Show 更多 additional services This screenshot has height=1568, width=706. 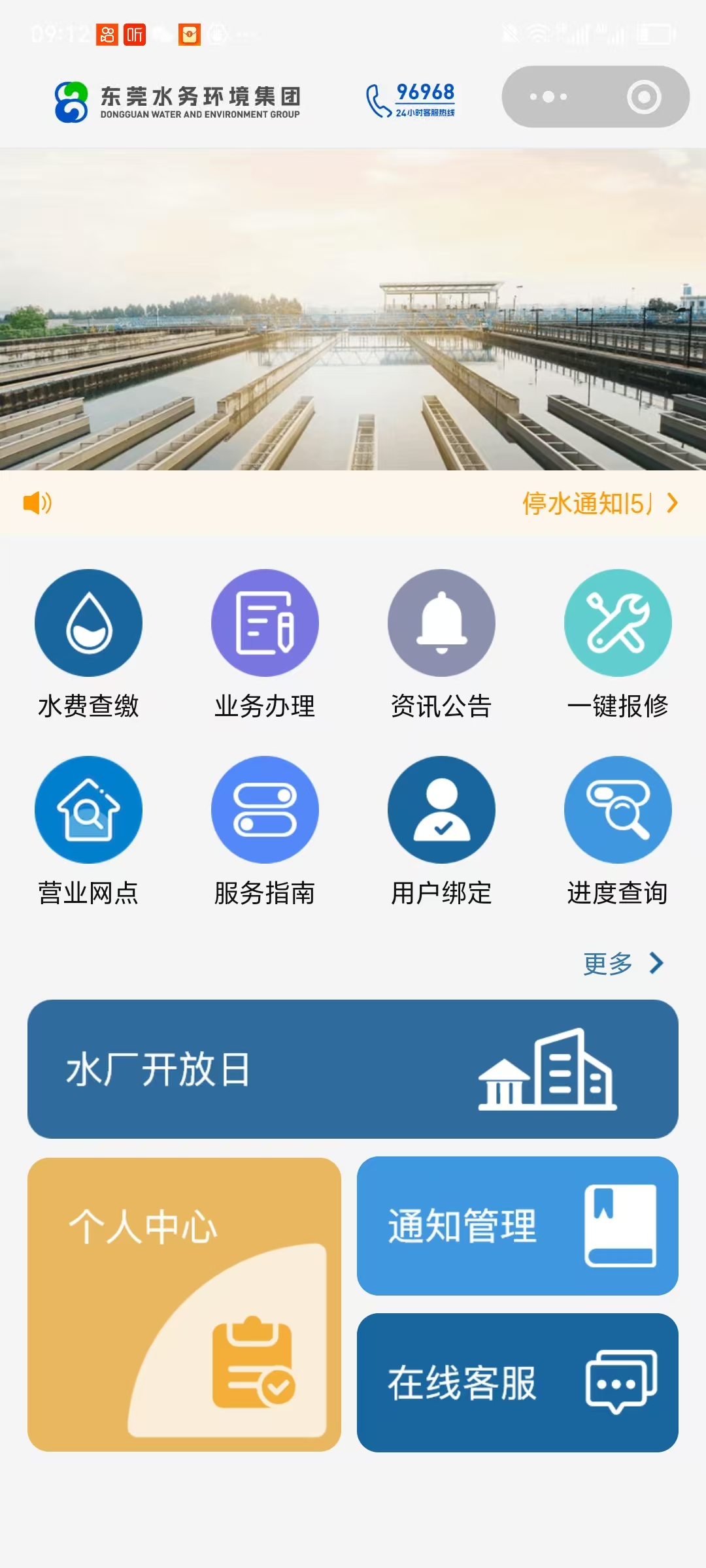click(623, 963)
